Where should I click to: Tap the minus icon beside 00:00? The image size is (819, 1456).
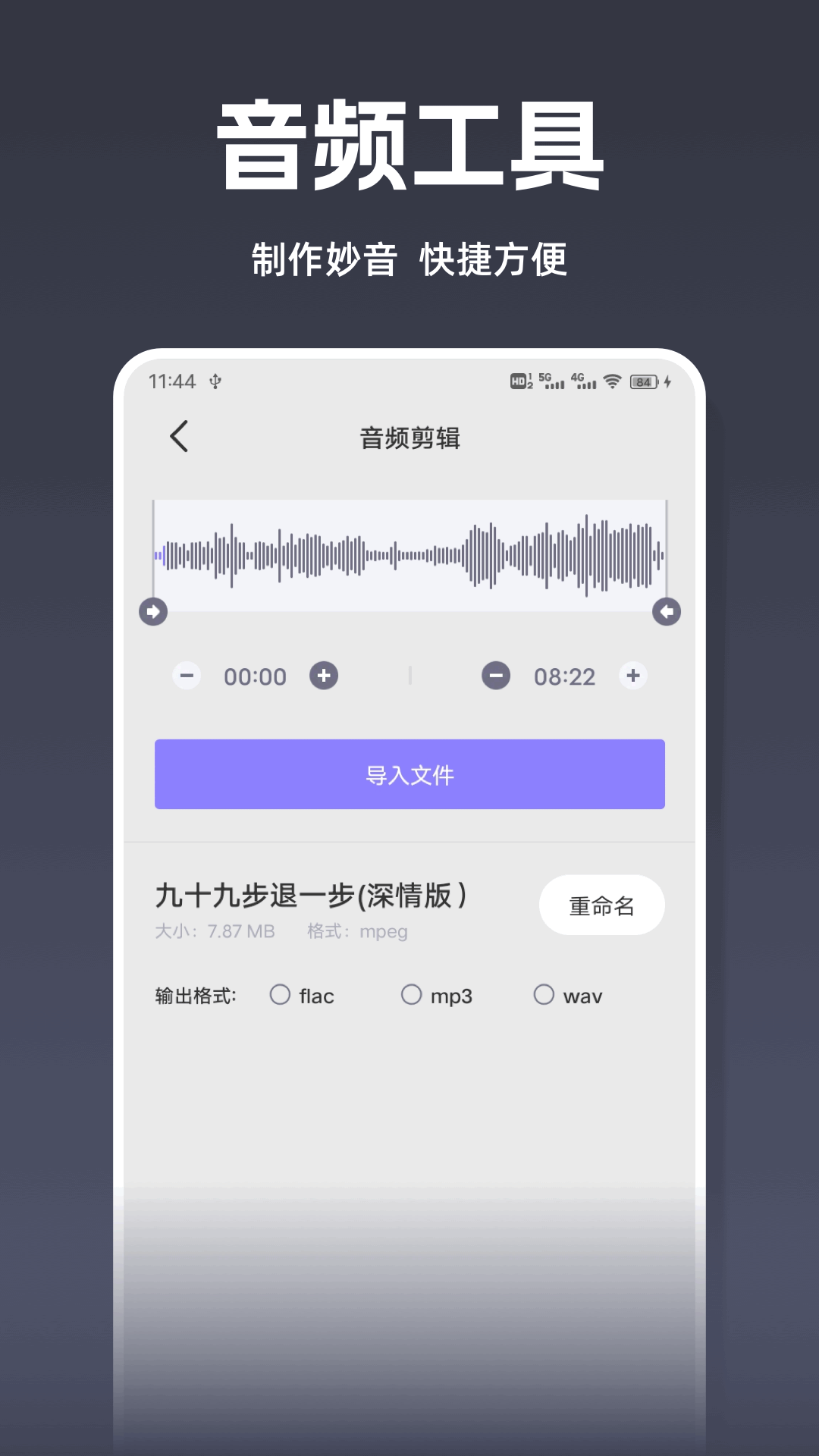[x=187, y=676]
